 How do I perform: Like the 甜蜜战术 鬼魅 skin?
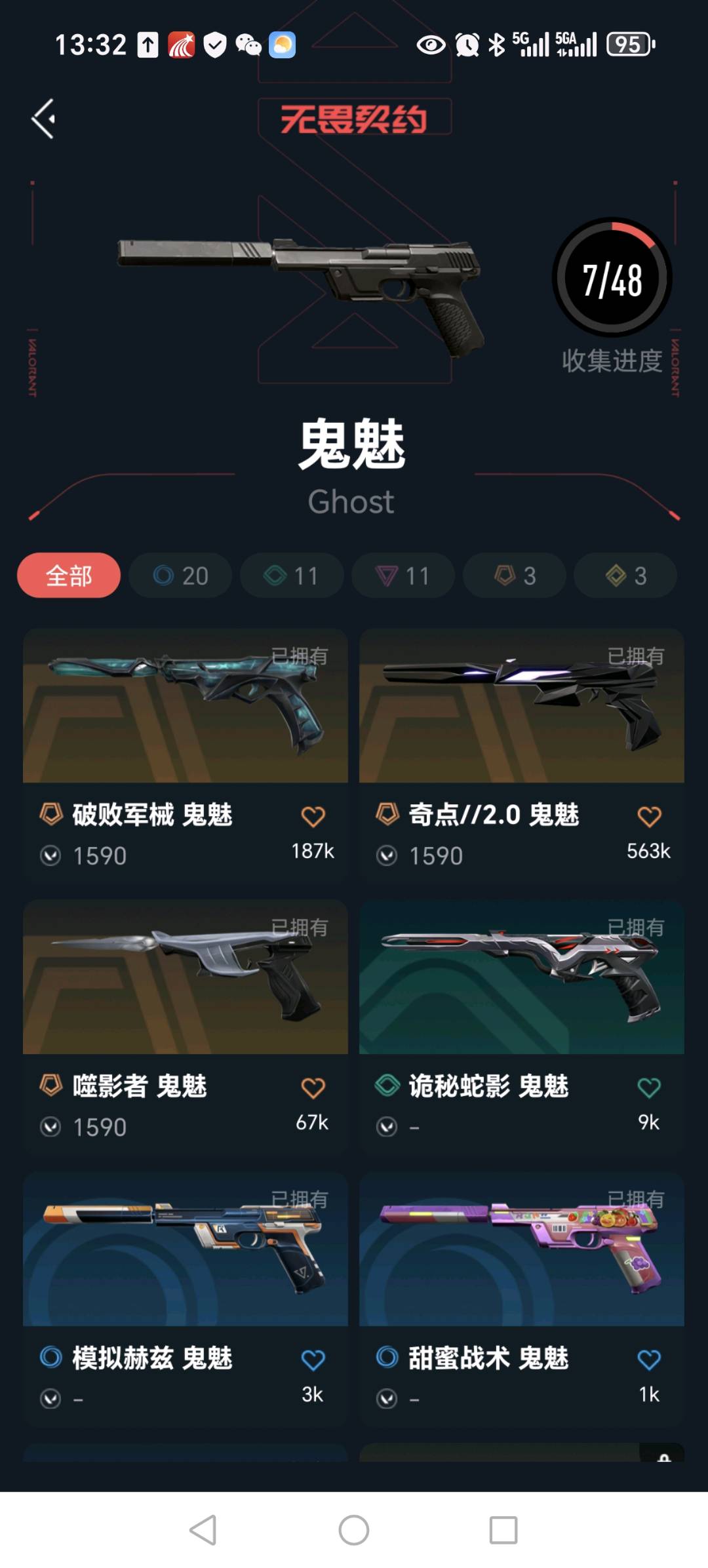649,1360
